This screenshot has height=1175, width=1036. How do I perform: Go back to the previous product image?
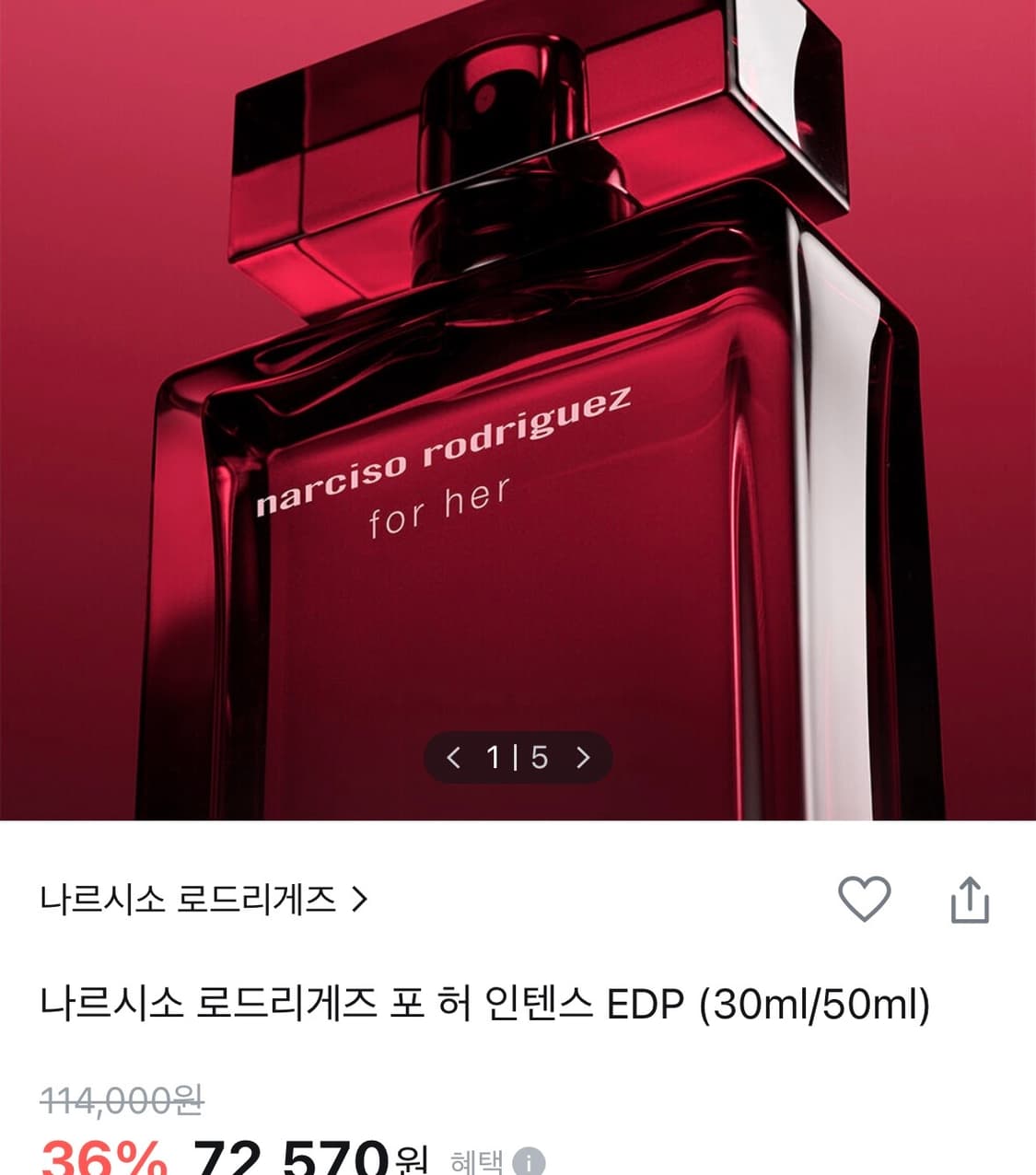(453, 757)
